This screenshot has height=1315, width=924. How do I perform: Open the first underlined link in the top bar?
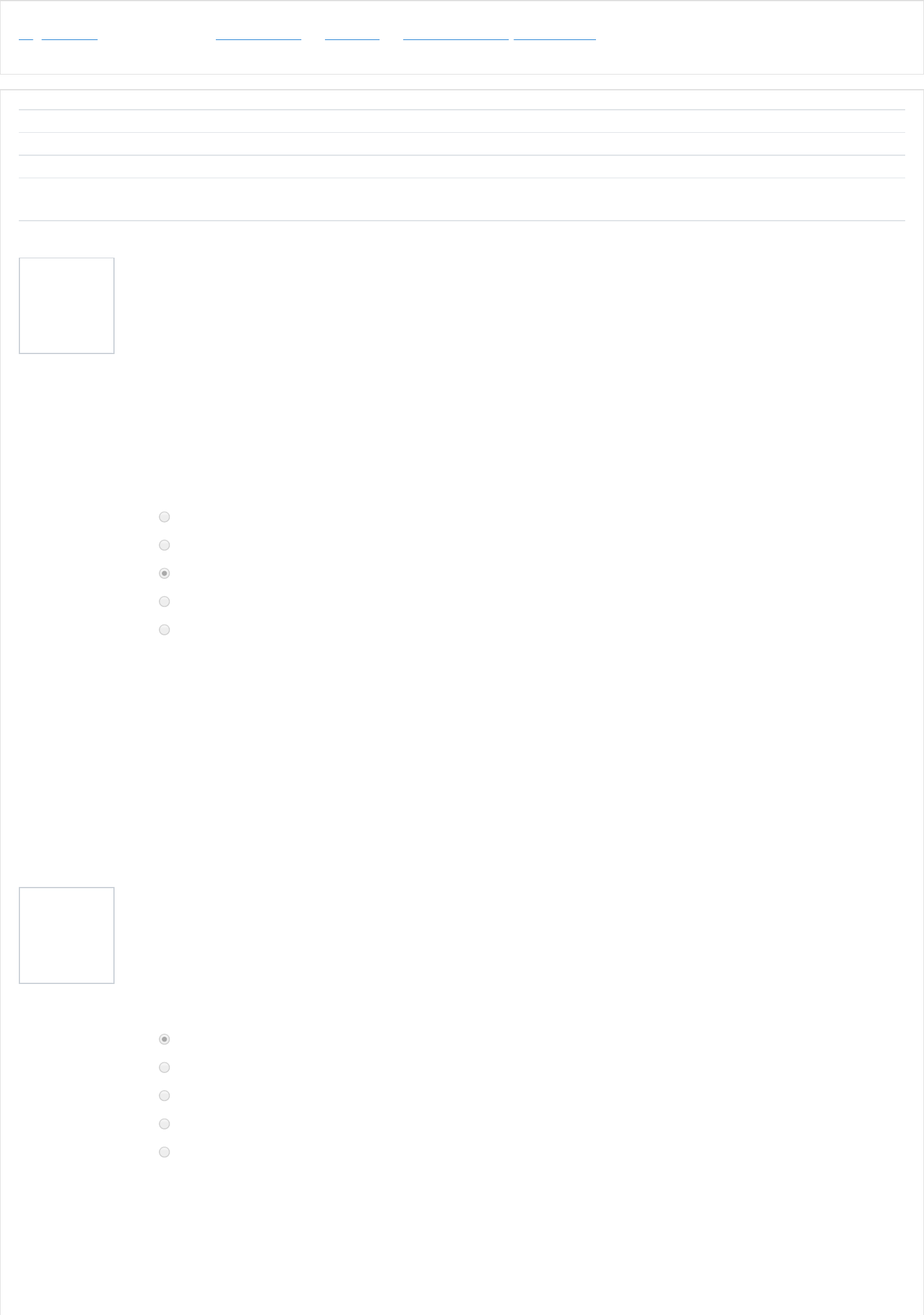[25, 35]
